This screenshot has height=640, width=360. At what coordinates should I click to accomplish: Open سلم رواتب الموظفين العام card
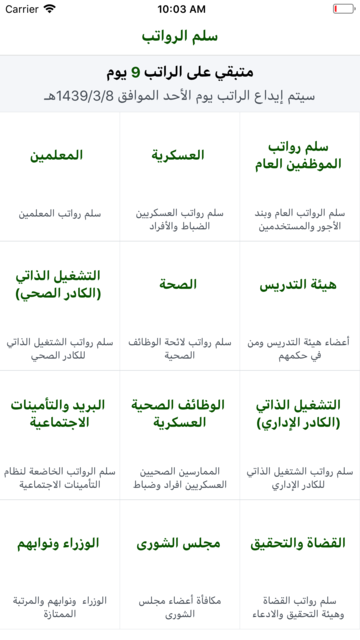point(300,177)
